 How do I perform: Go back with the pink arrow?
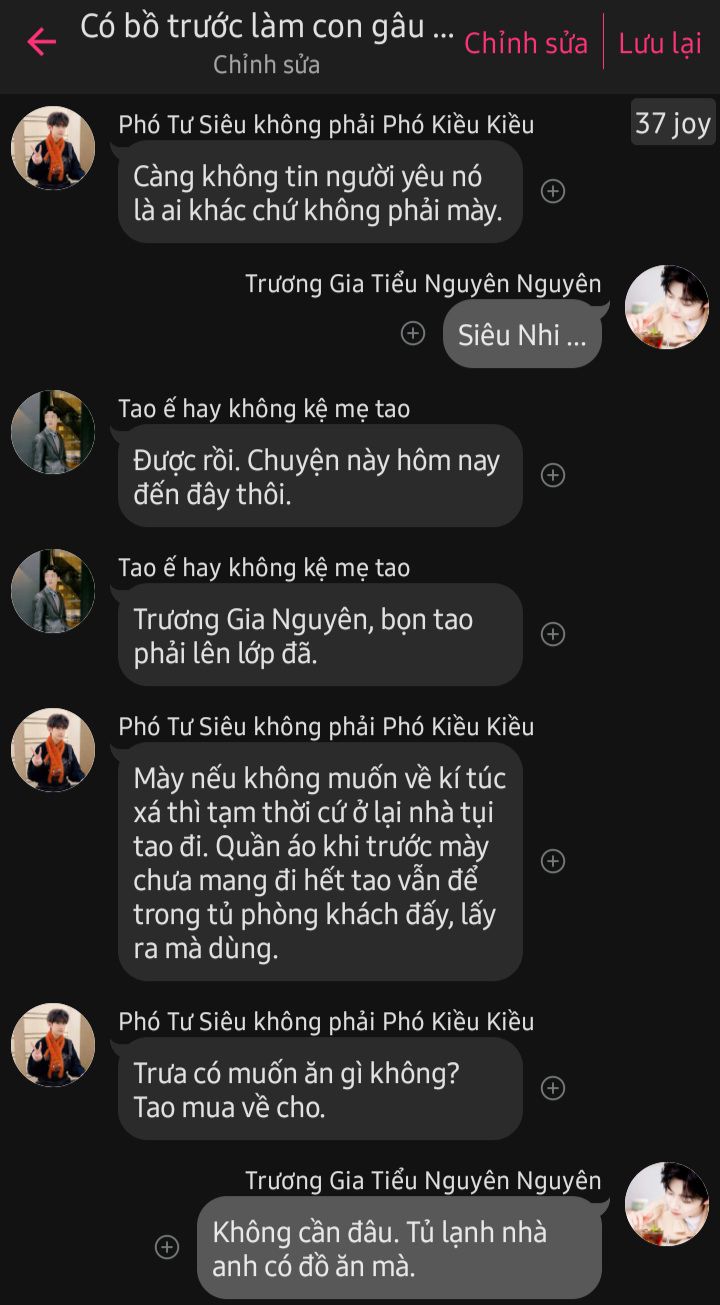pyautogui.click(x=42, y=42)
